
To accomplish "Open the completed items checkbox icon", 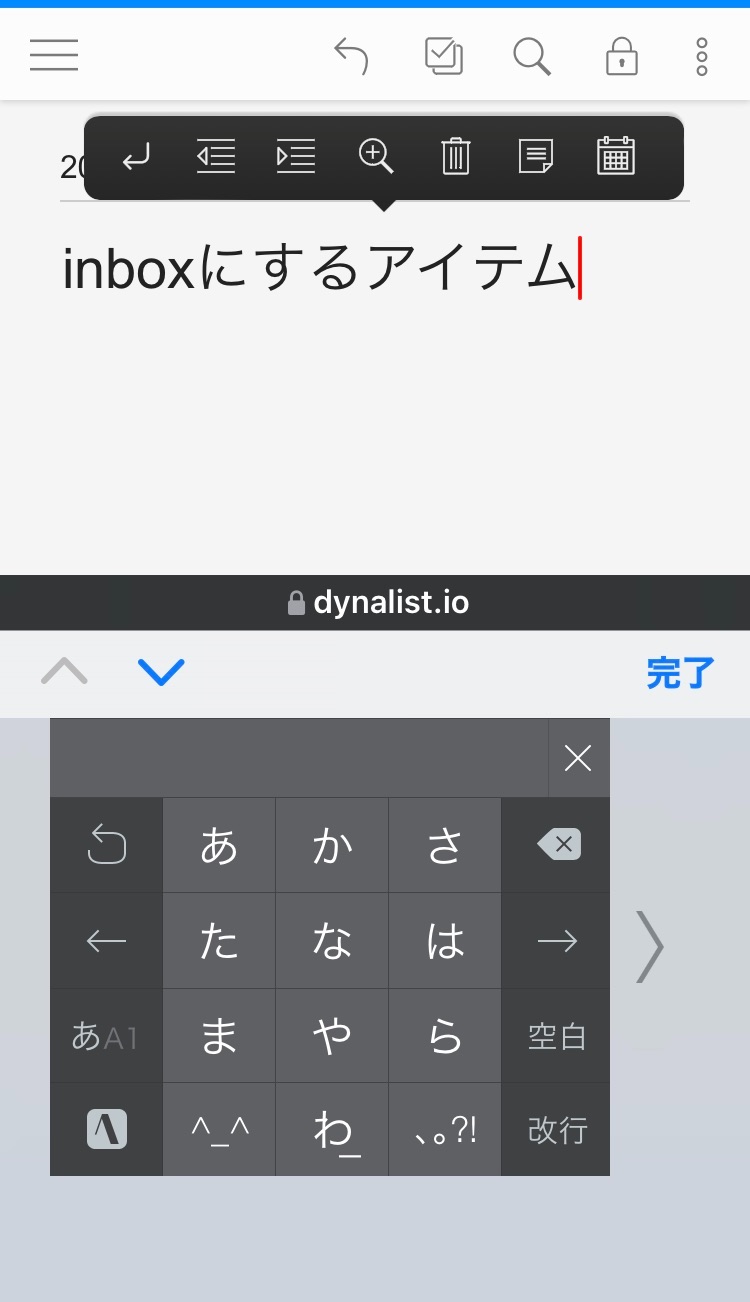I will [x=443, y=56].
